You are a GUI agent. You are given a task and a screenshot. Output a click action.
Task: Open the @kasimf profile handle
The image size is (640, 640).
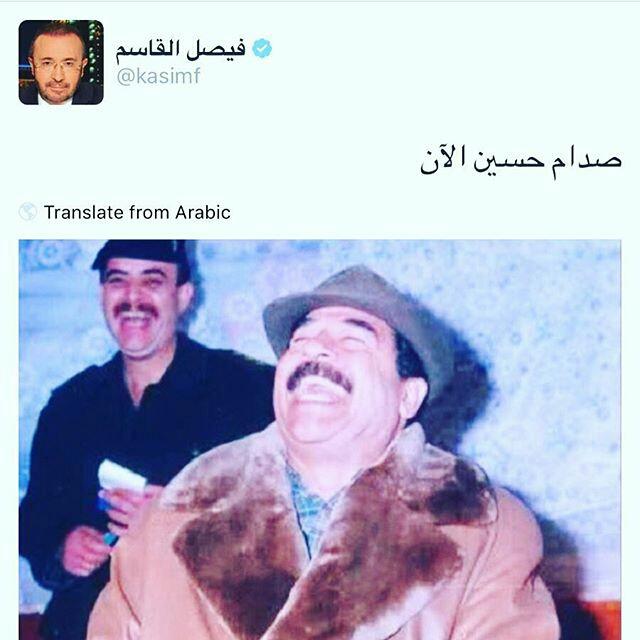tap(158, 77)
